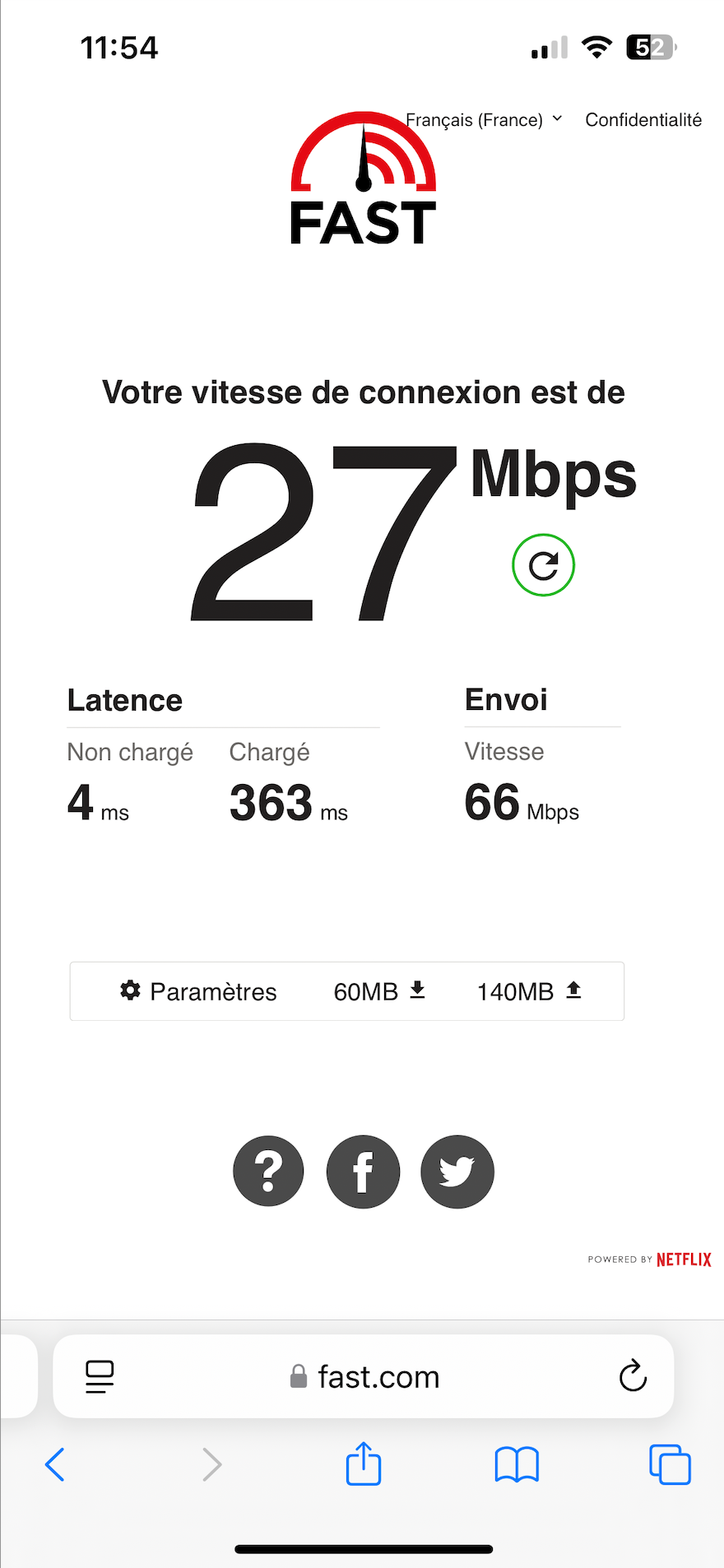Open the Confidentialité privacy link
The image size is (724, 1568).
tap(643, 120)
